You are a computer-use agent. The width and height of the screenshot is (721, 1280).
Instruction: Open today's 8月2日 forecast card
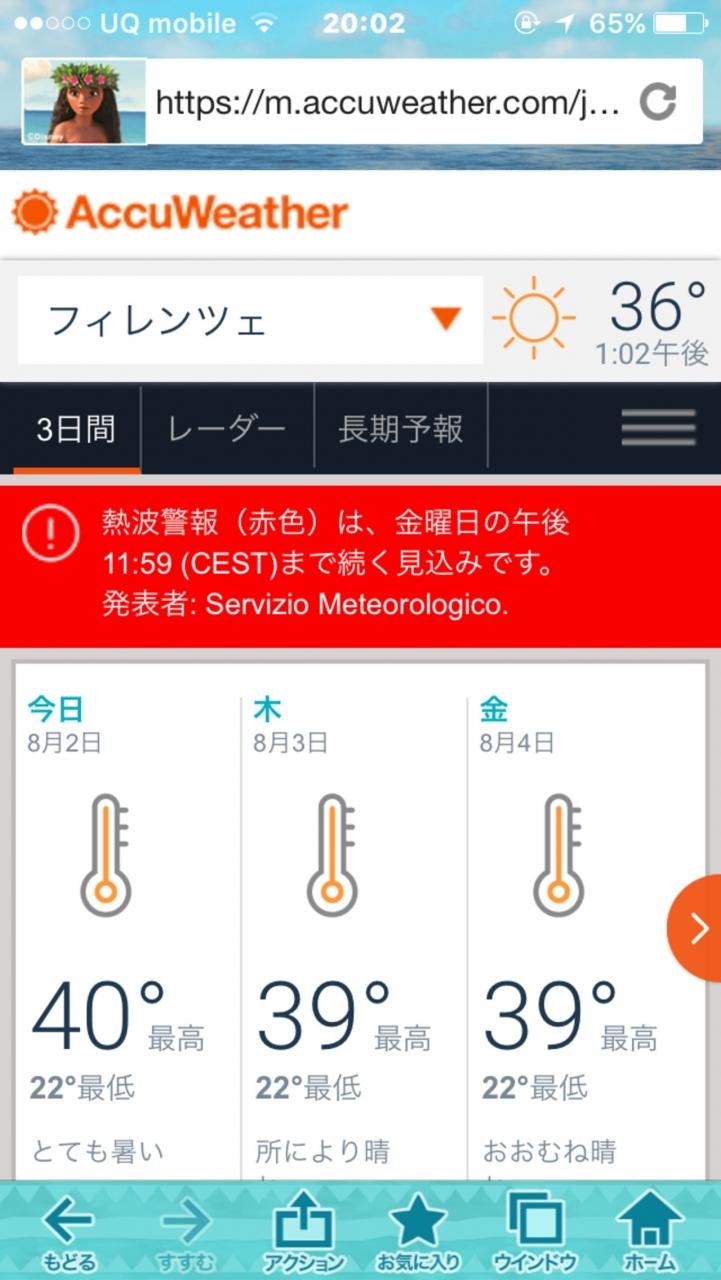pyautogui.click(x=127, y=920)
